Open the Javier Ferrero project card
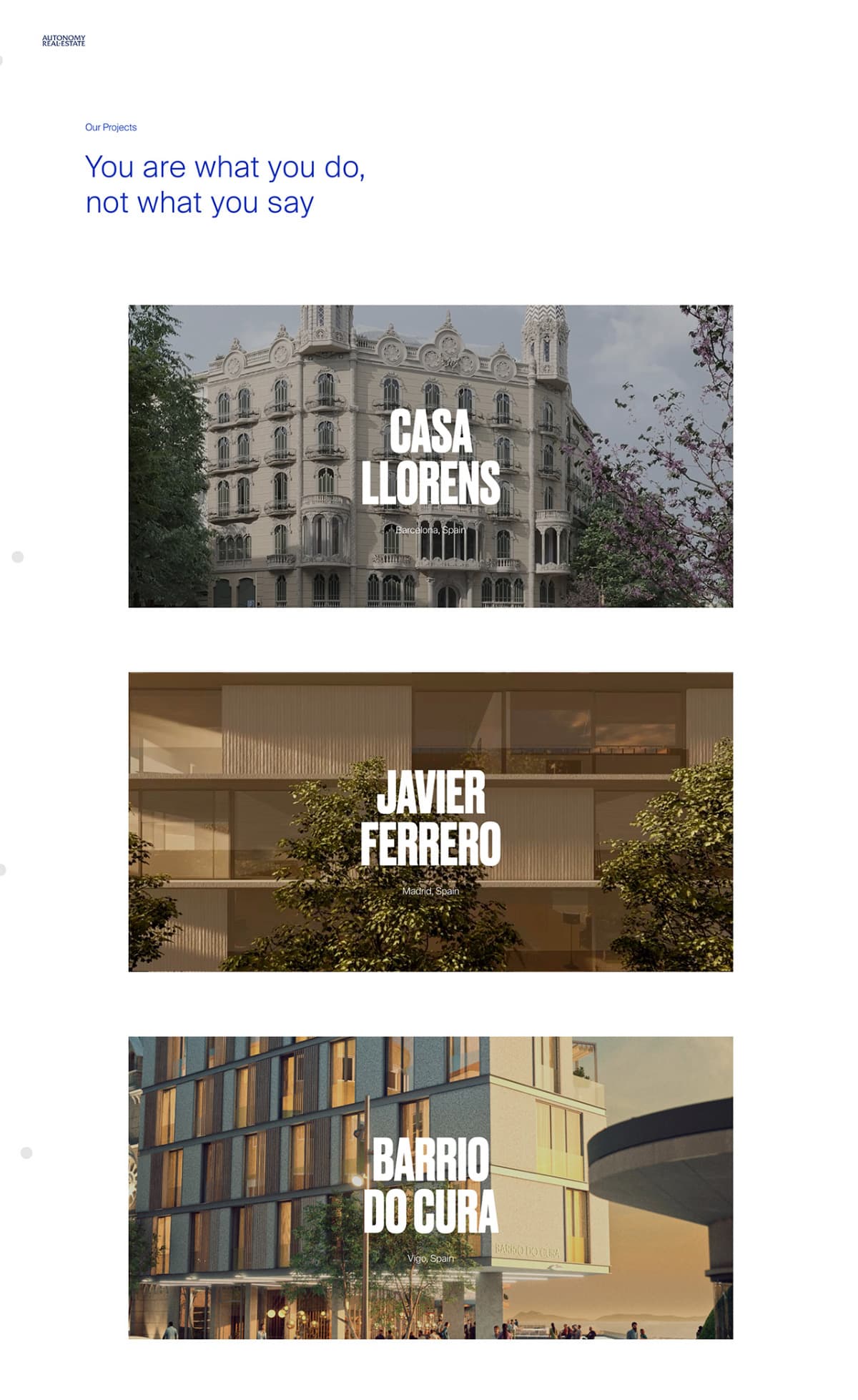858x1400 pixels. [430, 821]
